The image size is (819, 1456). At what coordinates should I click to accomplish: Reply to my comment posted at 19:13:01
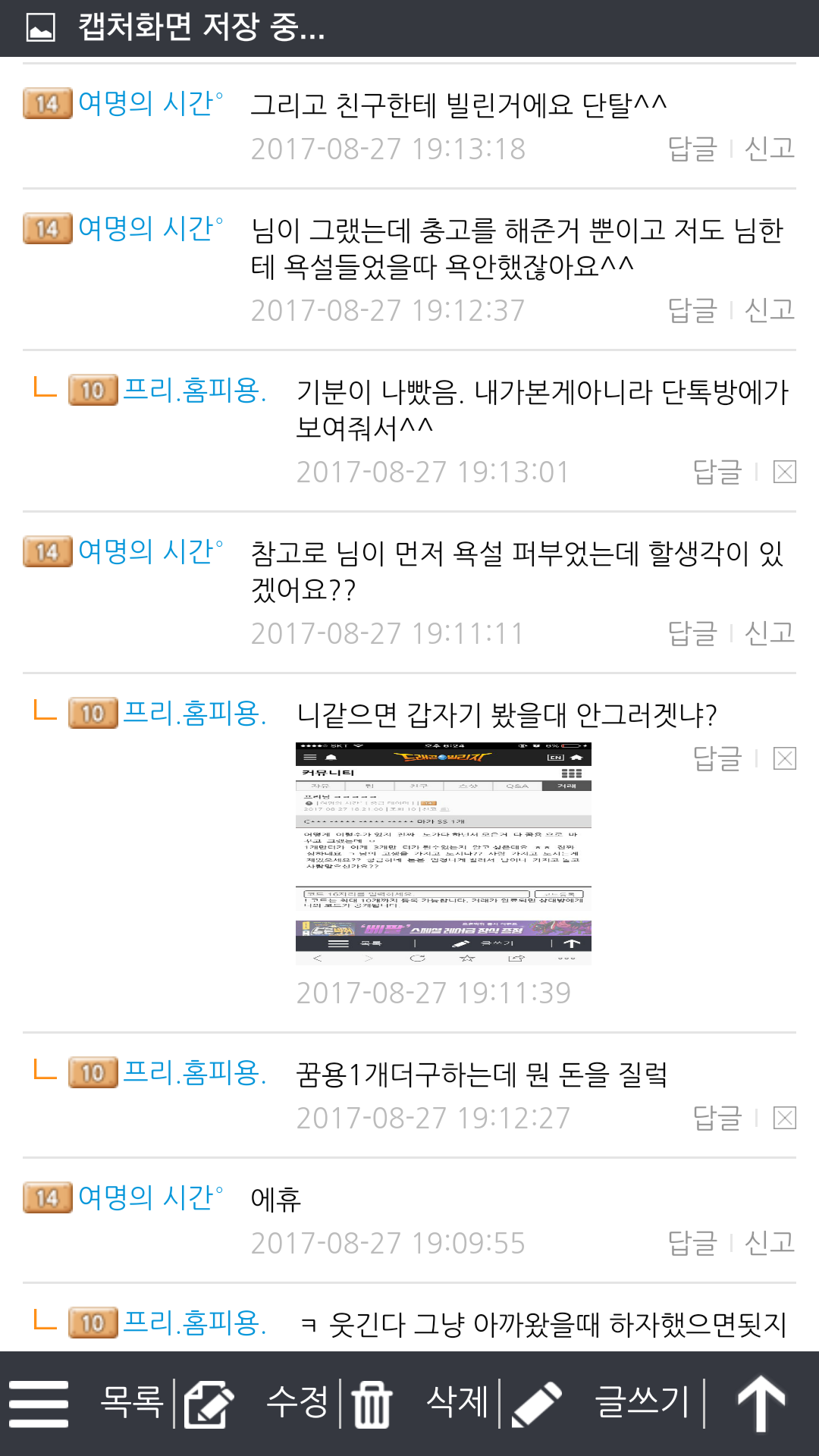[717, 472]
